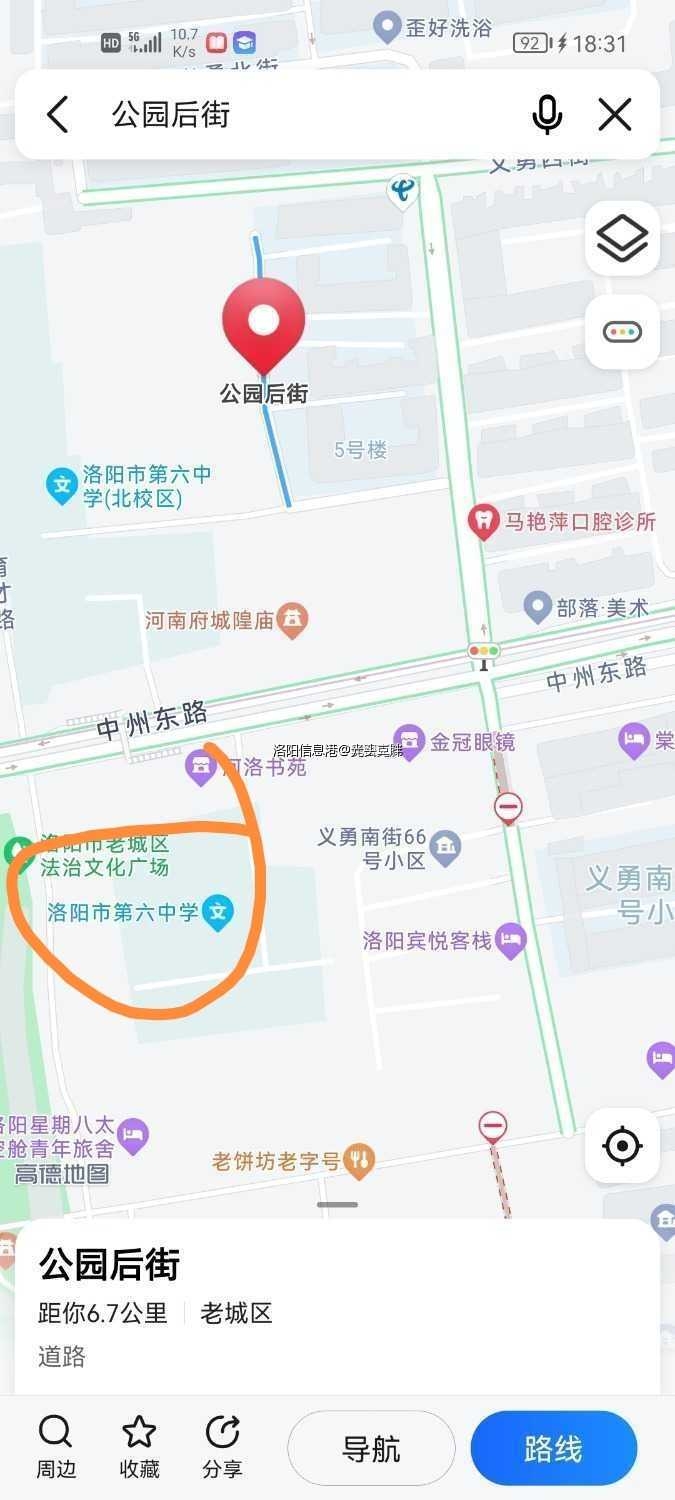This screenshot has width=675, height=1500.
Task: Recenter map to my current location
Action: coord(622,1145)
